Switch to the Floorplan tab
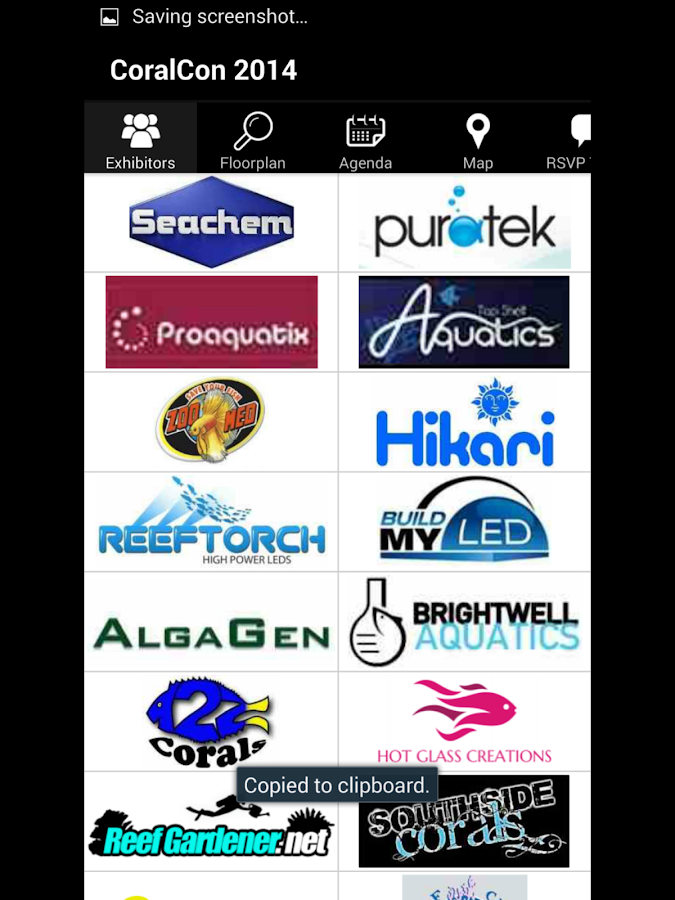Image resolution: width=675 pixels, height=900 pixels. [253, 140]
